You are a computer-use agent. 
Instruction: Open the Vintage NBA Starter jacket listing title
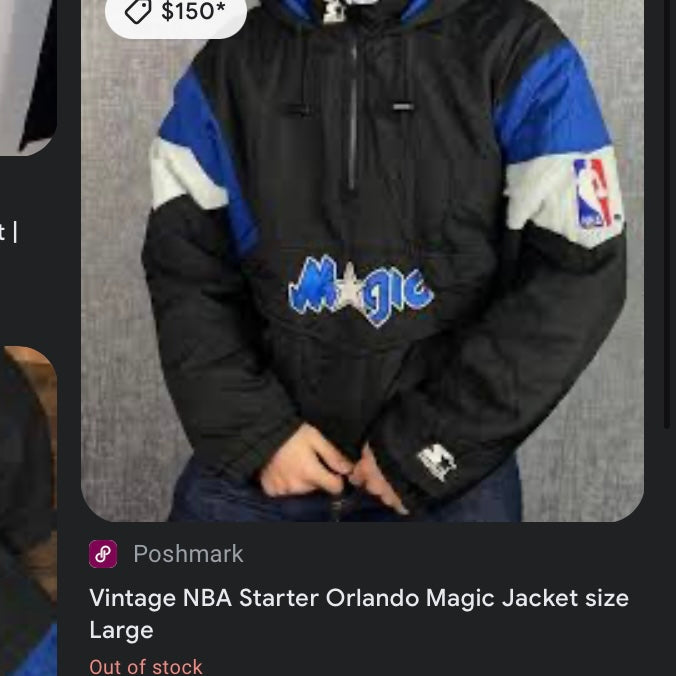(x=358, y=613)
